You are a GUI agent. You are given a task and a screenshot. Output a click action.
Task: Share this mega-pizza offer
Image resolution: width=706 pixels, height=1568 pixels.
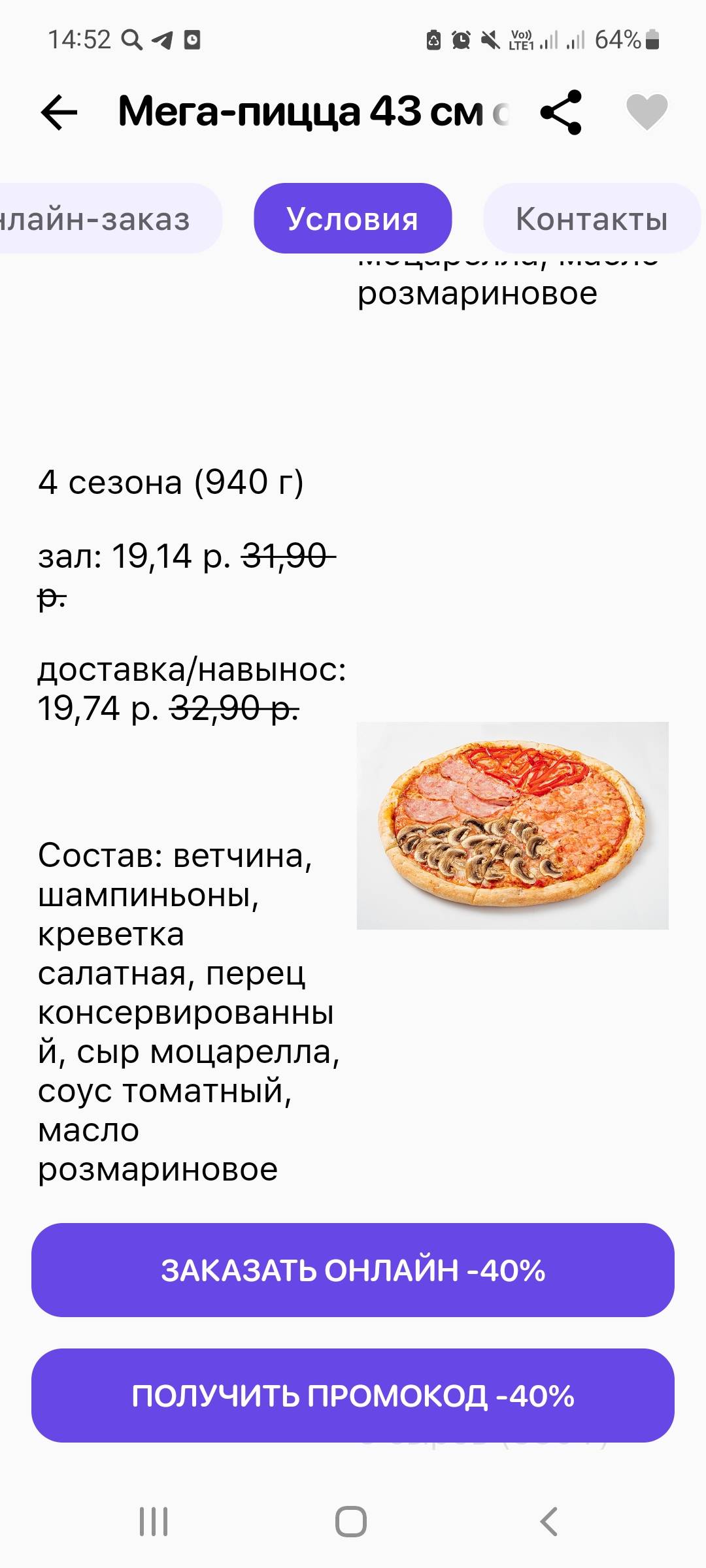[x=561, y=112]
